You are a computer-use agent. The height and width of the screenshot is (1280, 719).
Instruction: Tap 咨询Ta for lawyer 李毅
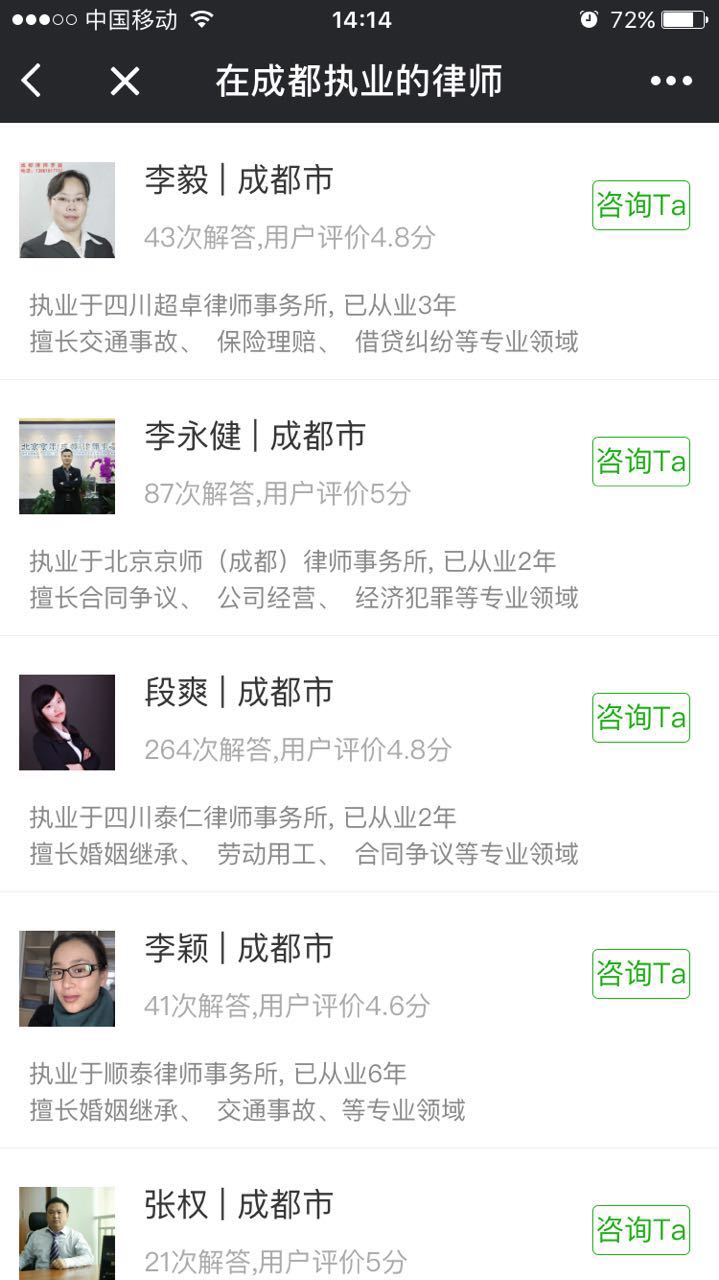coord(640,205)
